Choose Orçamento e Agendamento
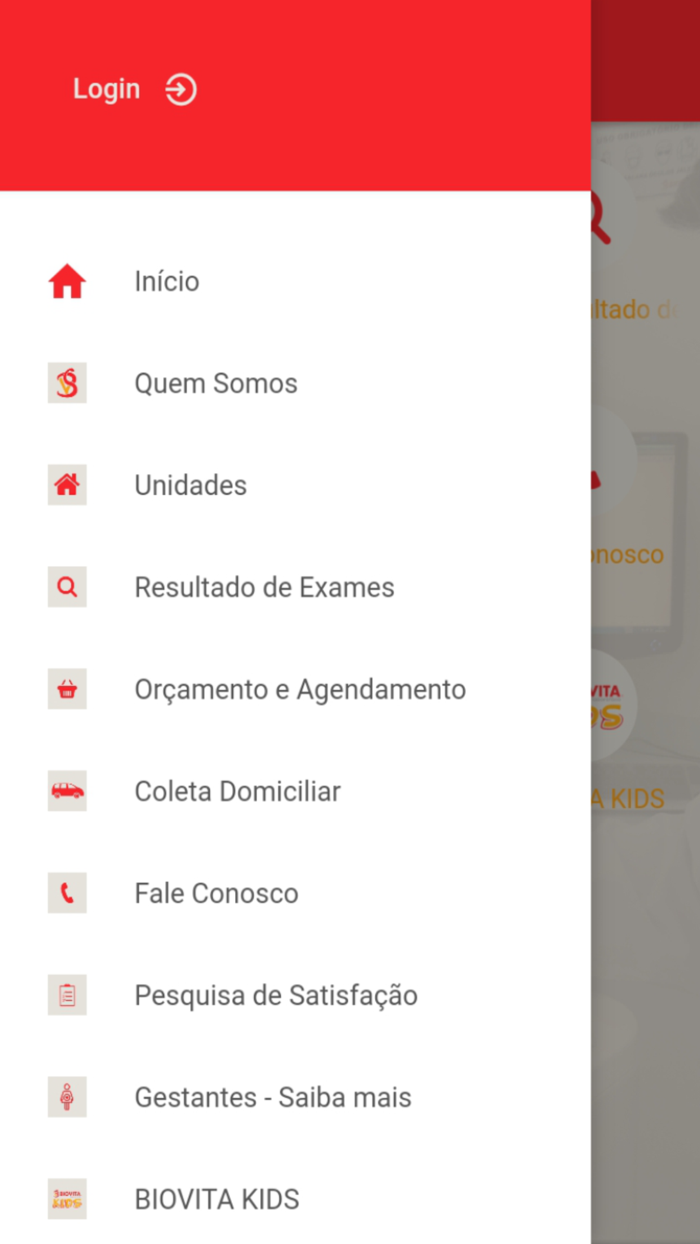The height and width of the screenshot is (1244, 700). (300, 690)
